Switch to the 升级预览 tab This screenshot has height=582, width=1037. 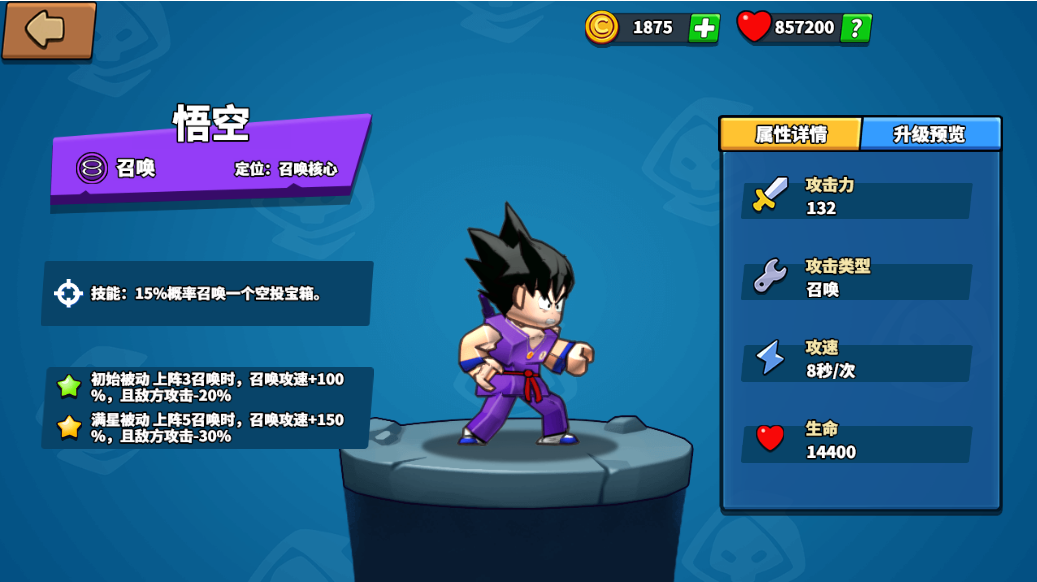(930, 134)
